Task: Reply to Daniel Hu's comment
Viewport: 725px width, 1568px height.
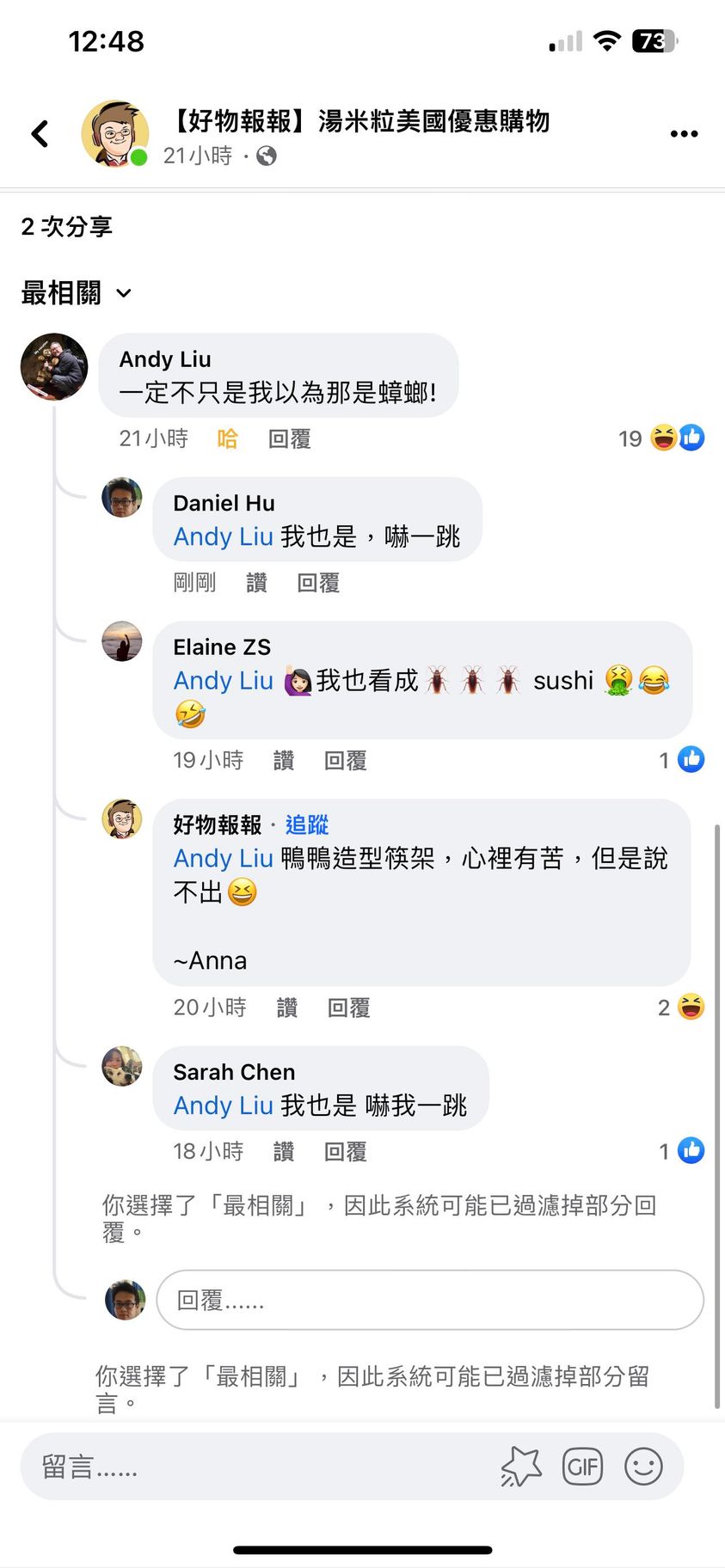Action: point(318,583)
